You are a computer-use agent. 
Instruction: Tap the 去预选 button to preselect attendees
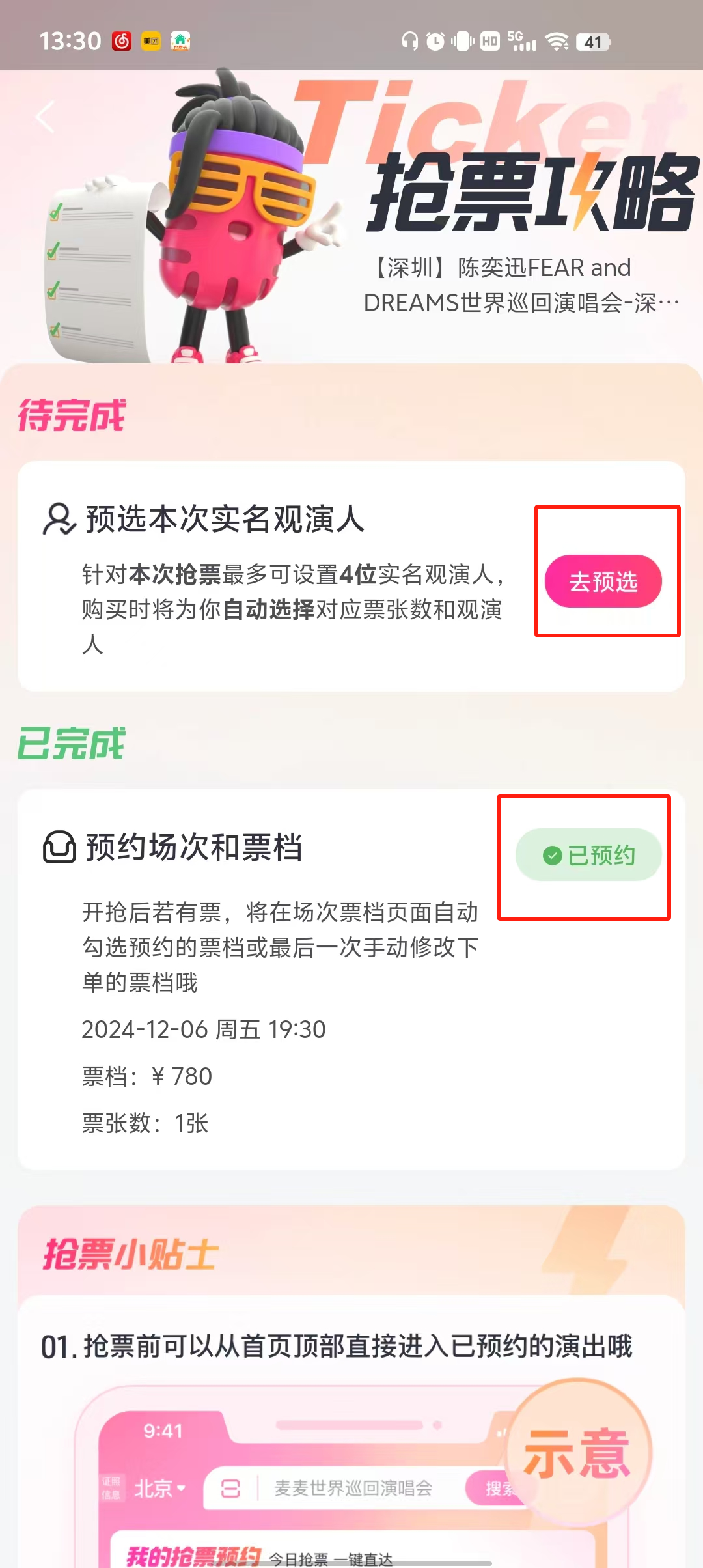click(x=603, y=581)
